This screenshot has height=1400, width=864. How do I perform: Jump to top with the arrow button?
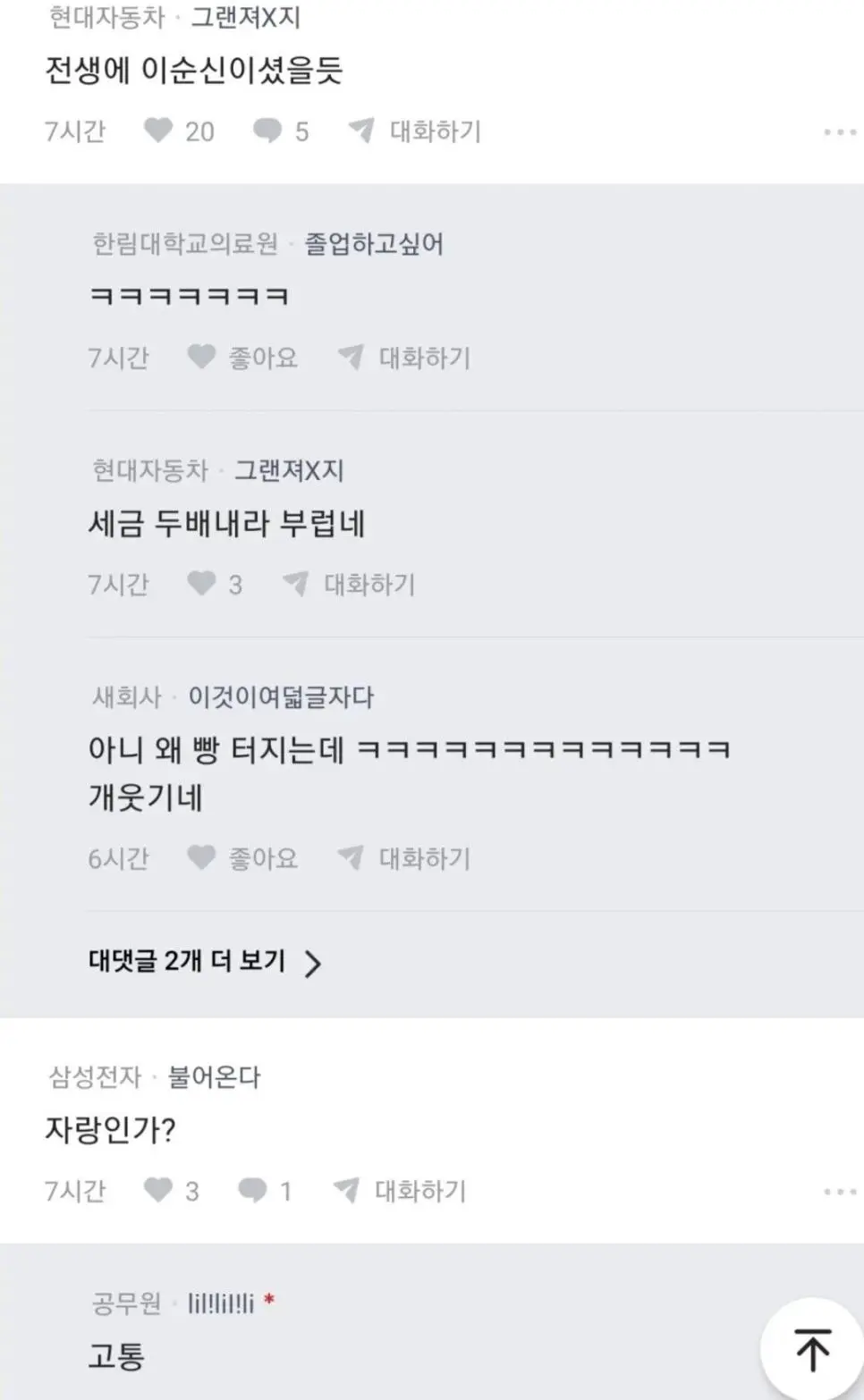(811, 1349)
